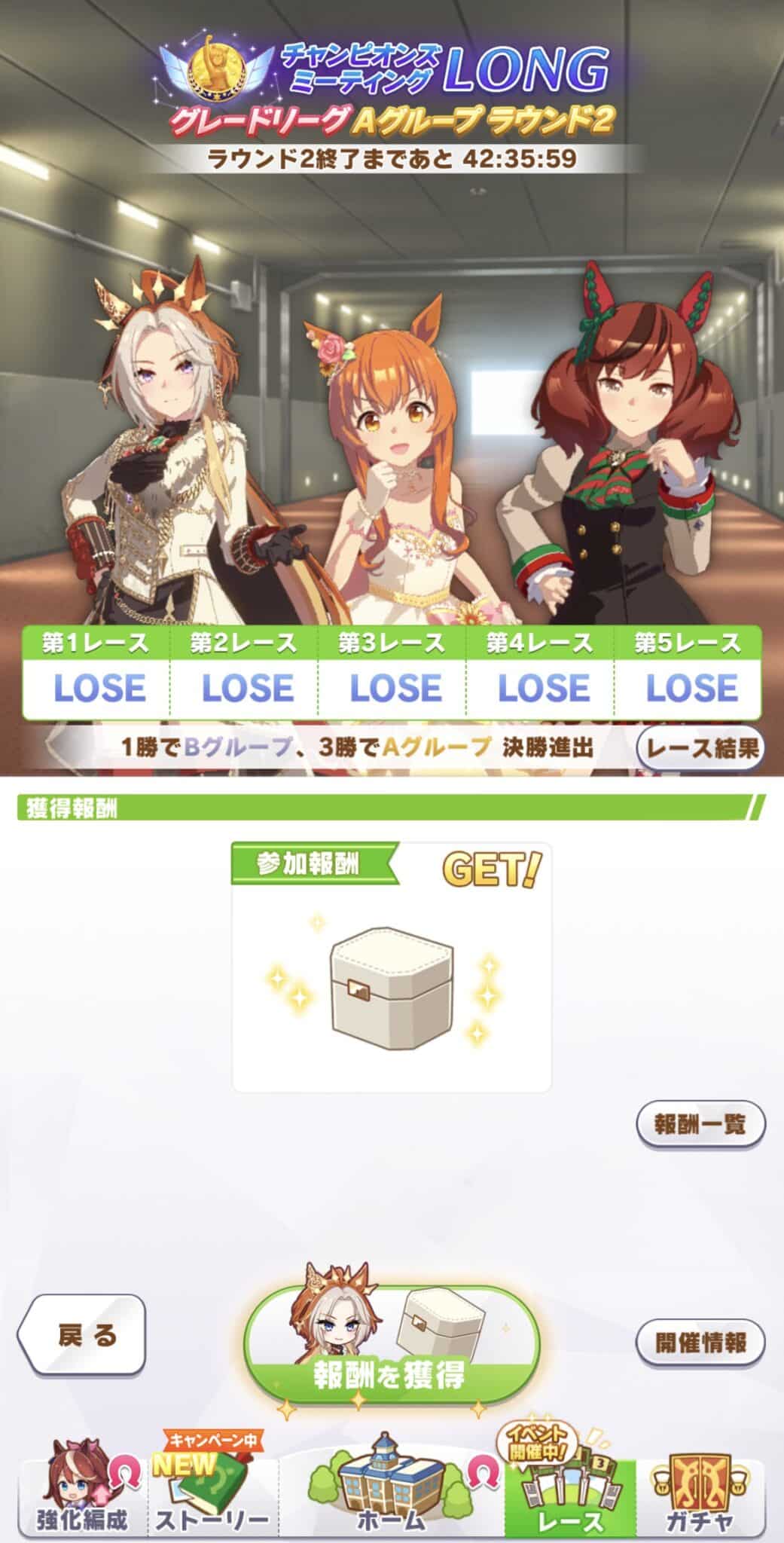View the 報酬一覧 reward list
The image size is (784, 1543).
[x=700, y=1125]
